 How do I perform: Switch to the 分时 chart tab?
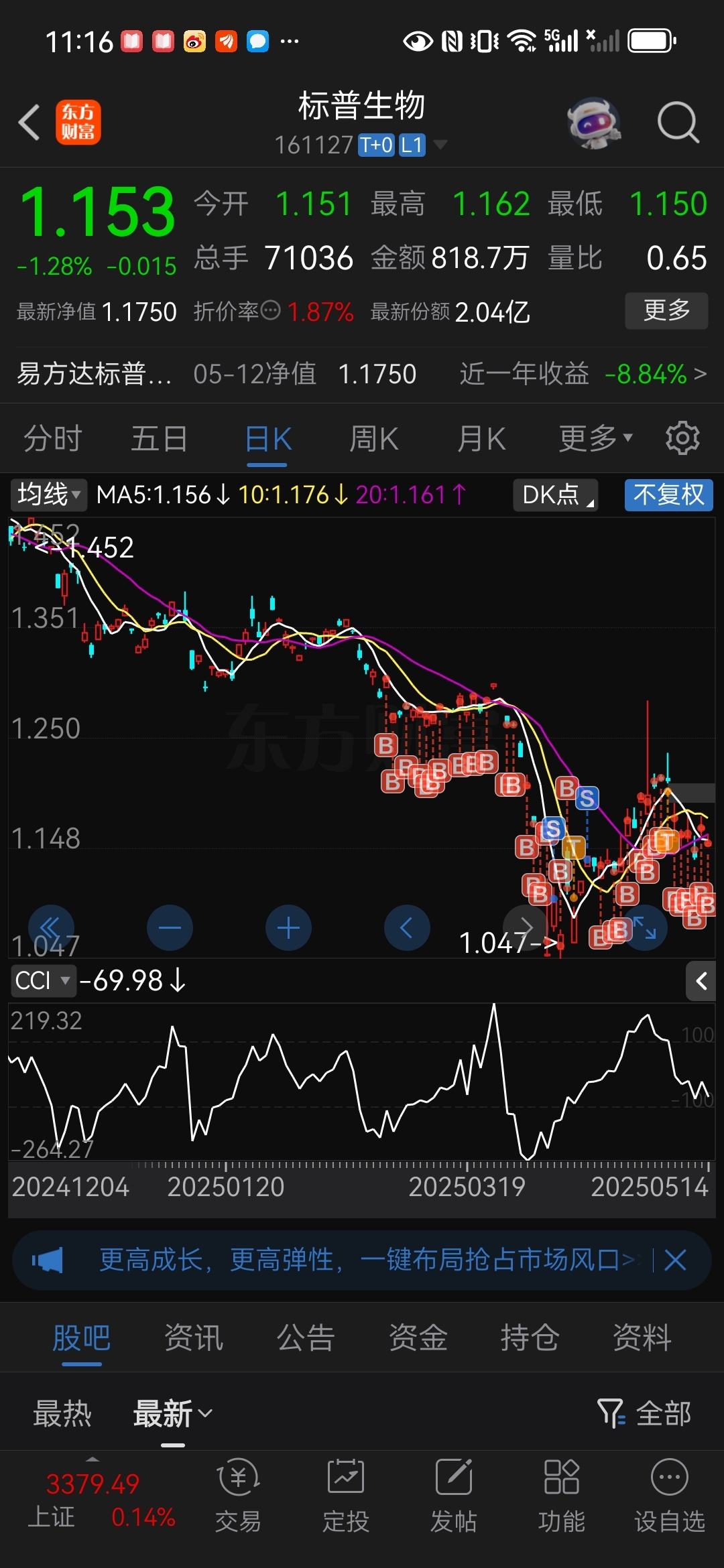point(52,440)
